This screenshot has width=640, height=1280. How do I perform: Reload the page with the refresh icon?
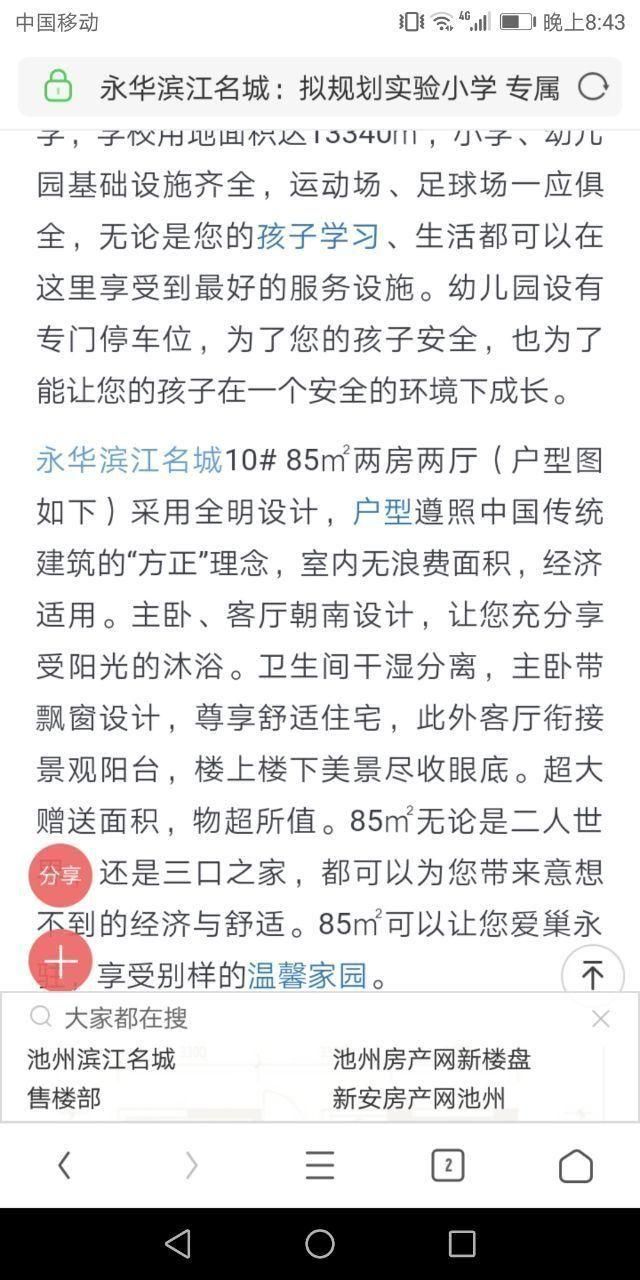coord(593,87)
